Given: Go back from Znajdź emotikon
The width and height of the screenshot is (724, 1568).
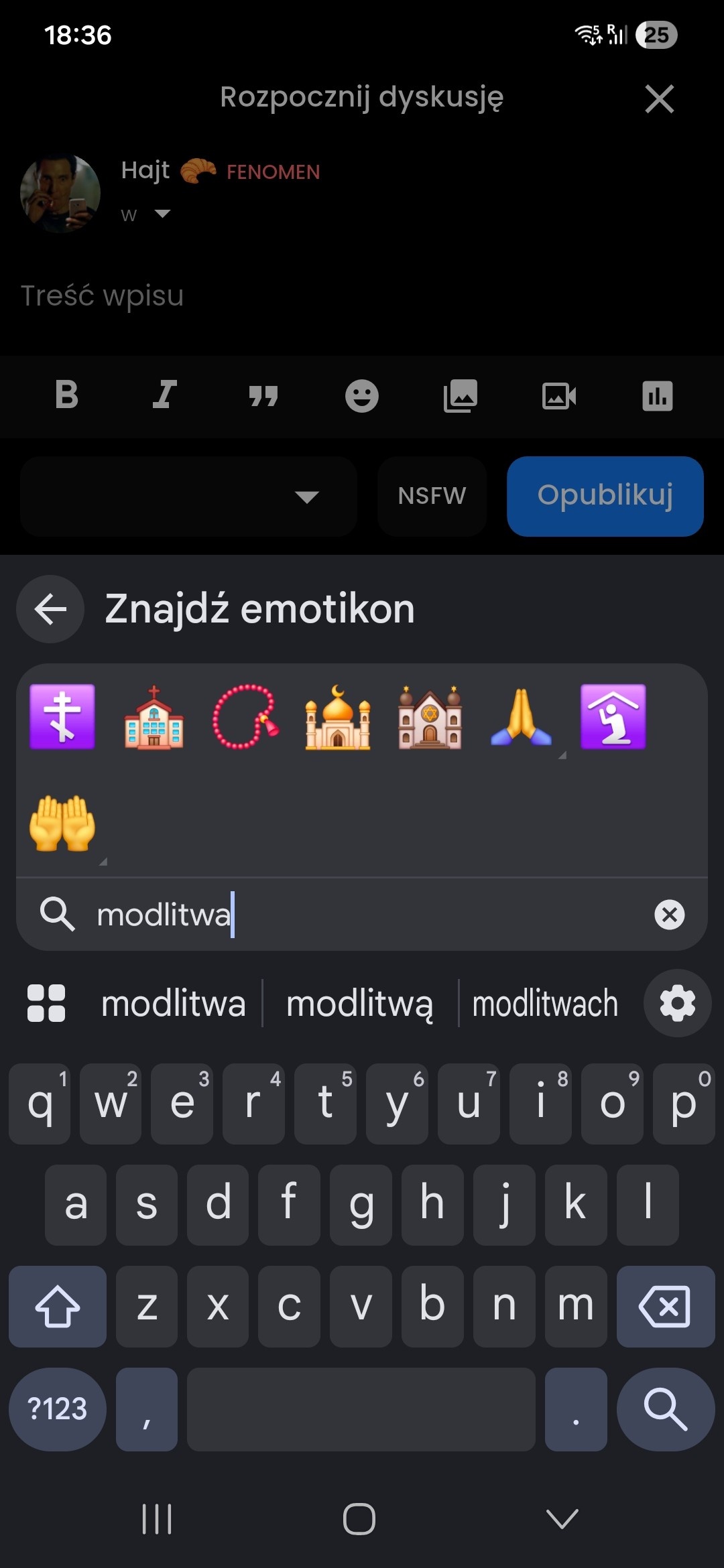Looking at the screenshot, I should coord(50,609).
